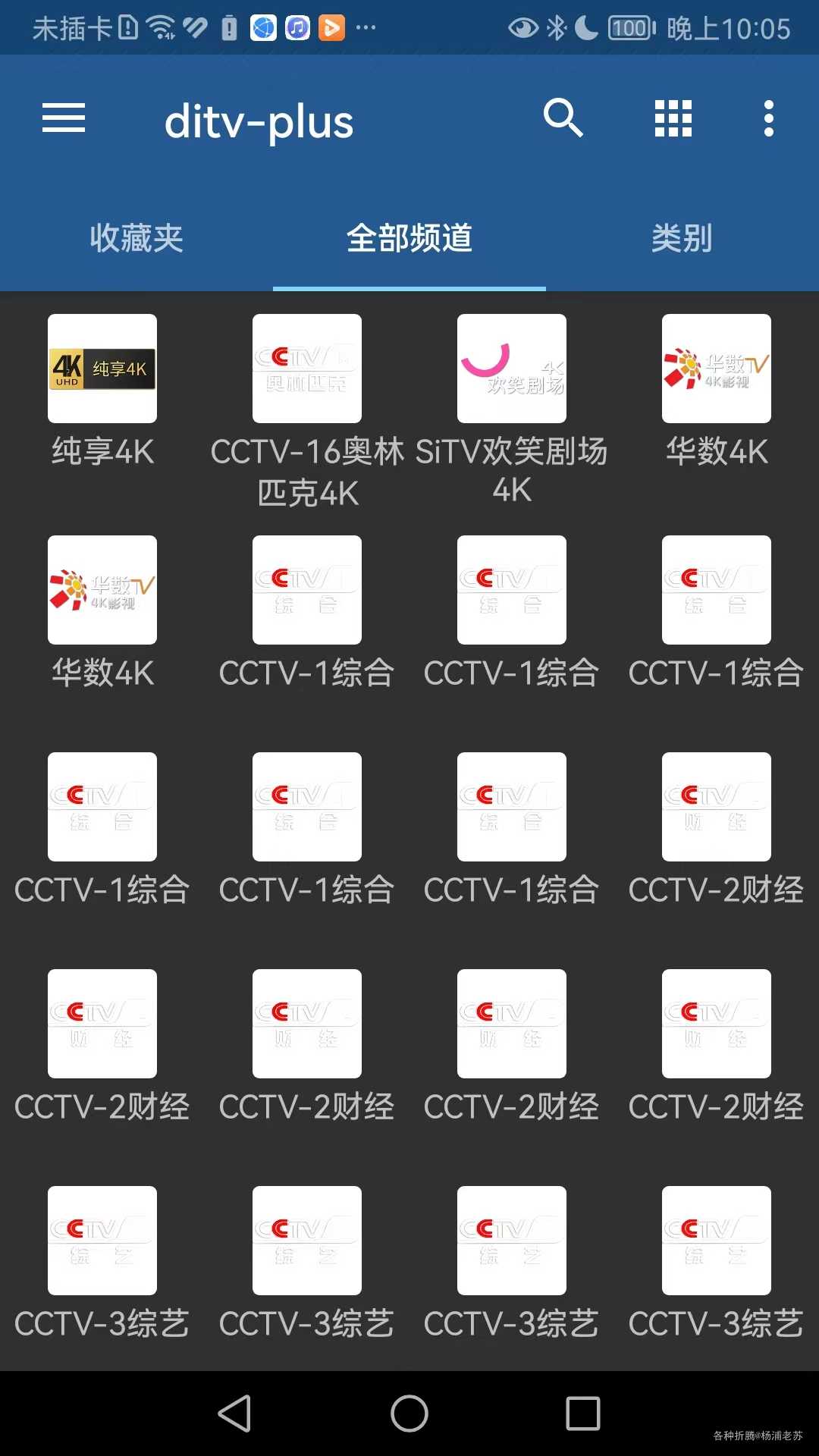Go back with the system back button
819x1456 pixels.
coord(235,1414)
